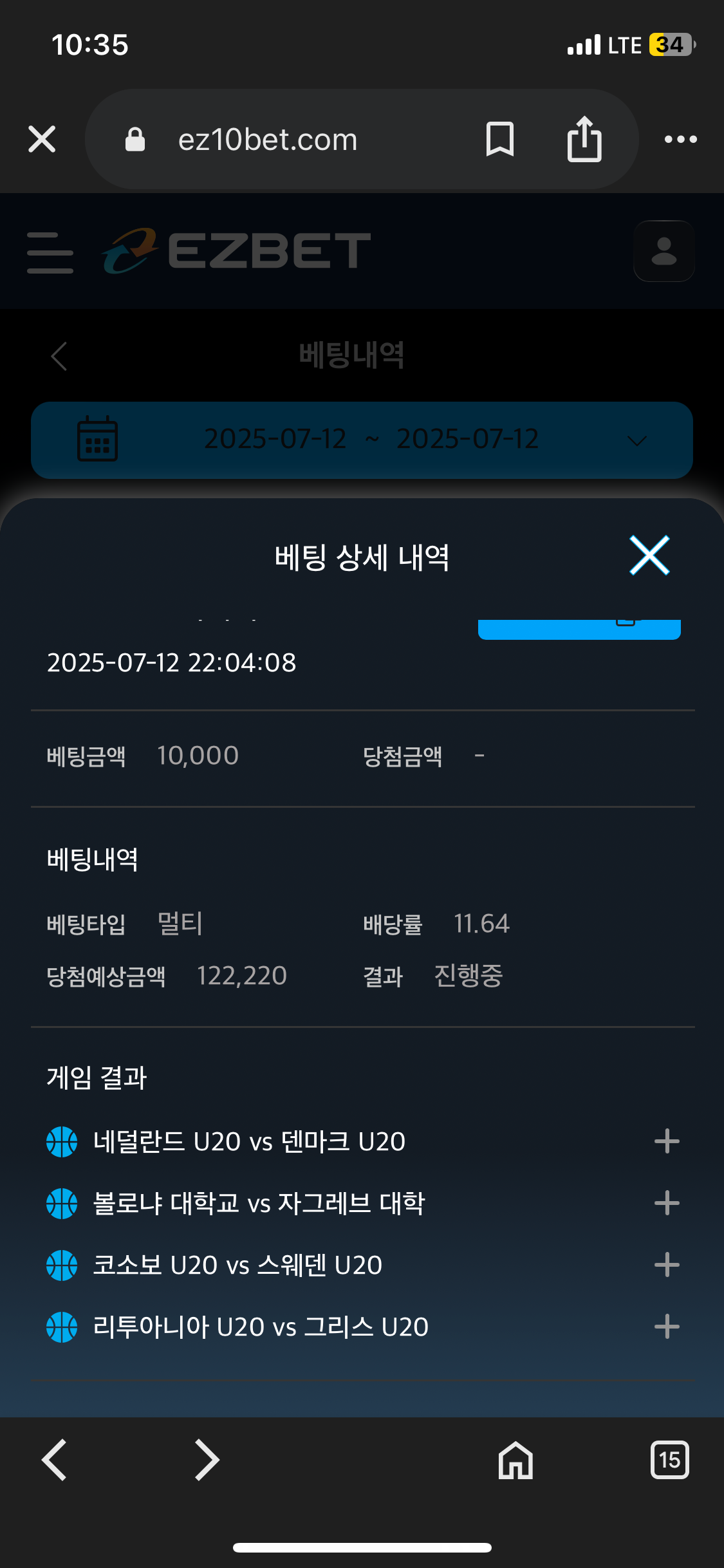
Task: Open the browser overflow menu
Action: coord(680,139)
